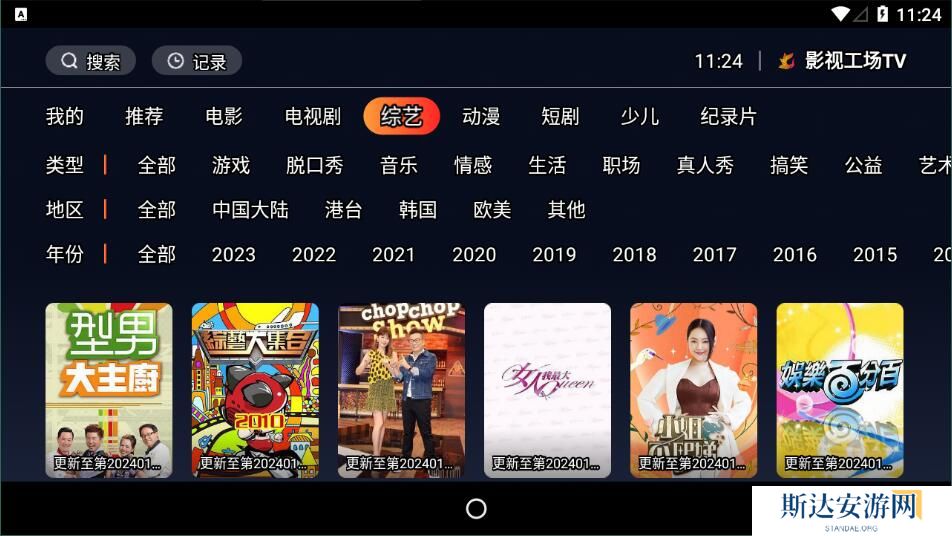Switch to the 短剧 tab

pyautogui.click(x=560, y=116)
